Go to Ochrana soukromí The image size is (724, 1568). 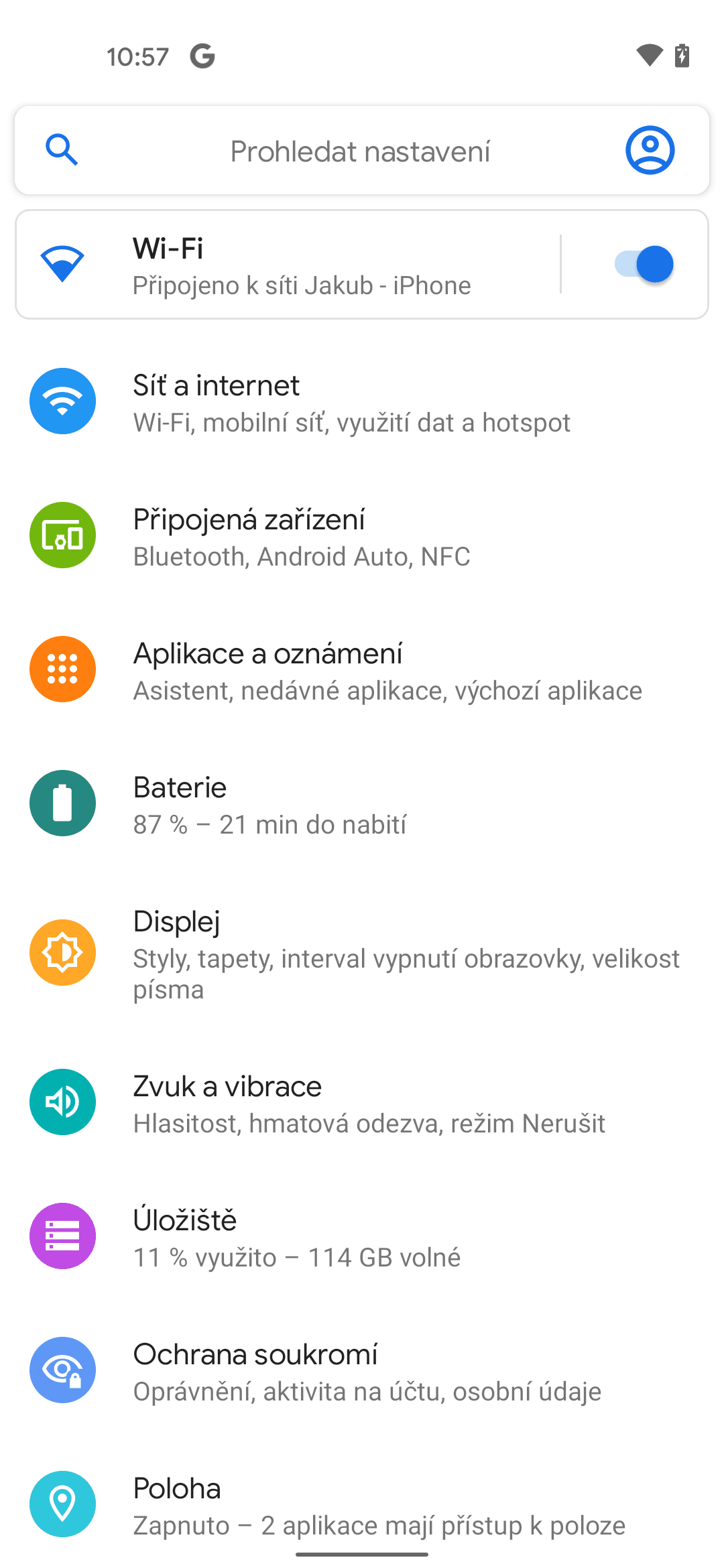362,1371
